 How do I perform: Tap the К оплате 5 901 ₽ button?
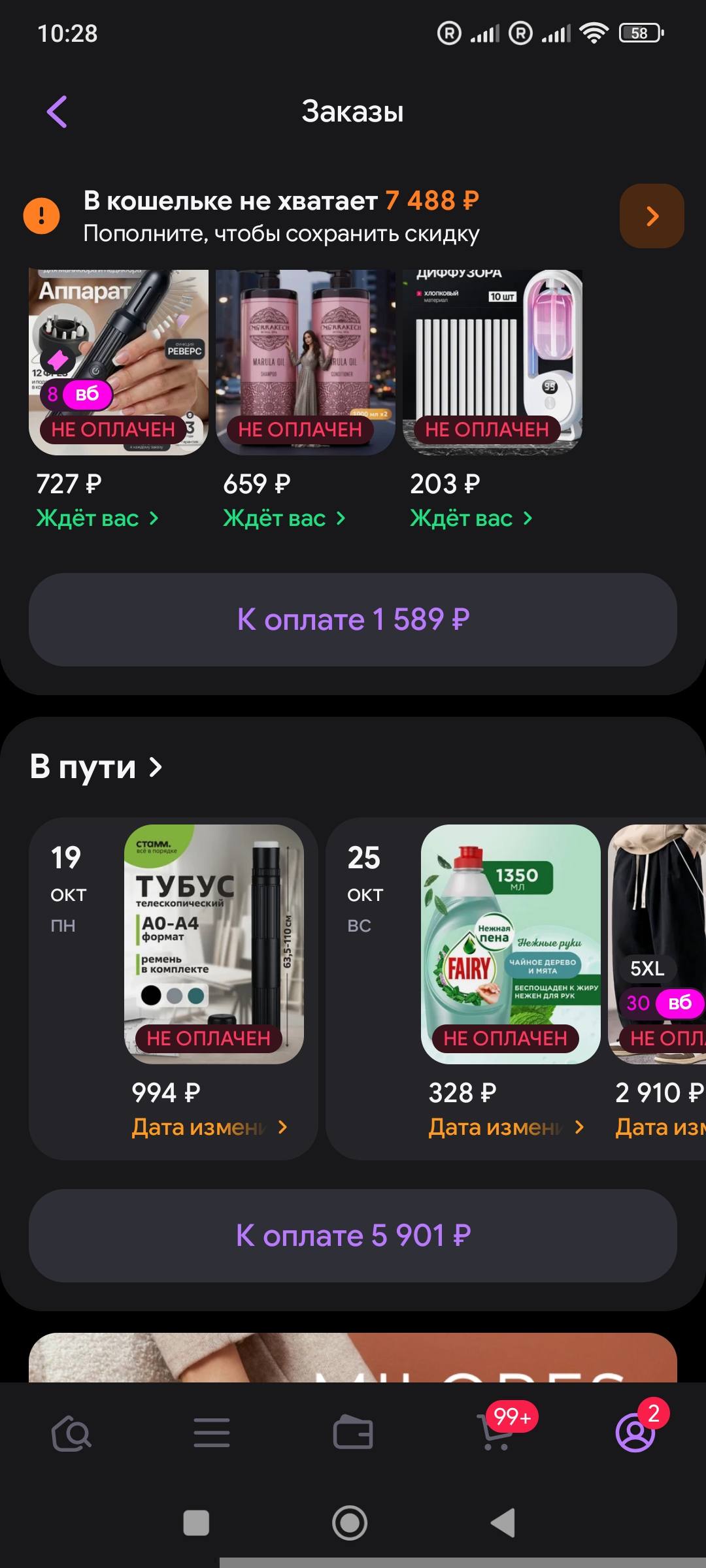click(x=353, y=1235)
